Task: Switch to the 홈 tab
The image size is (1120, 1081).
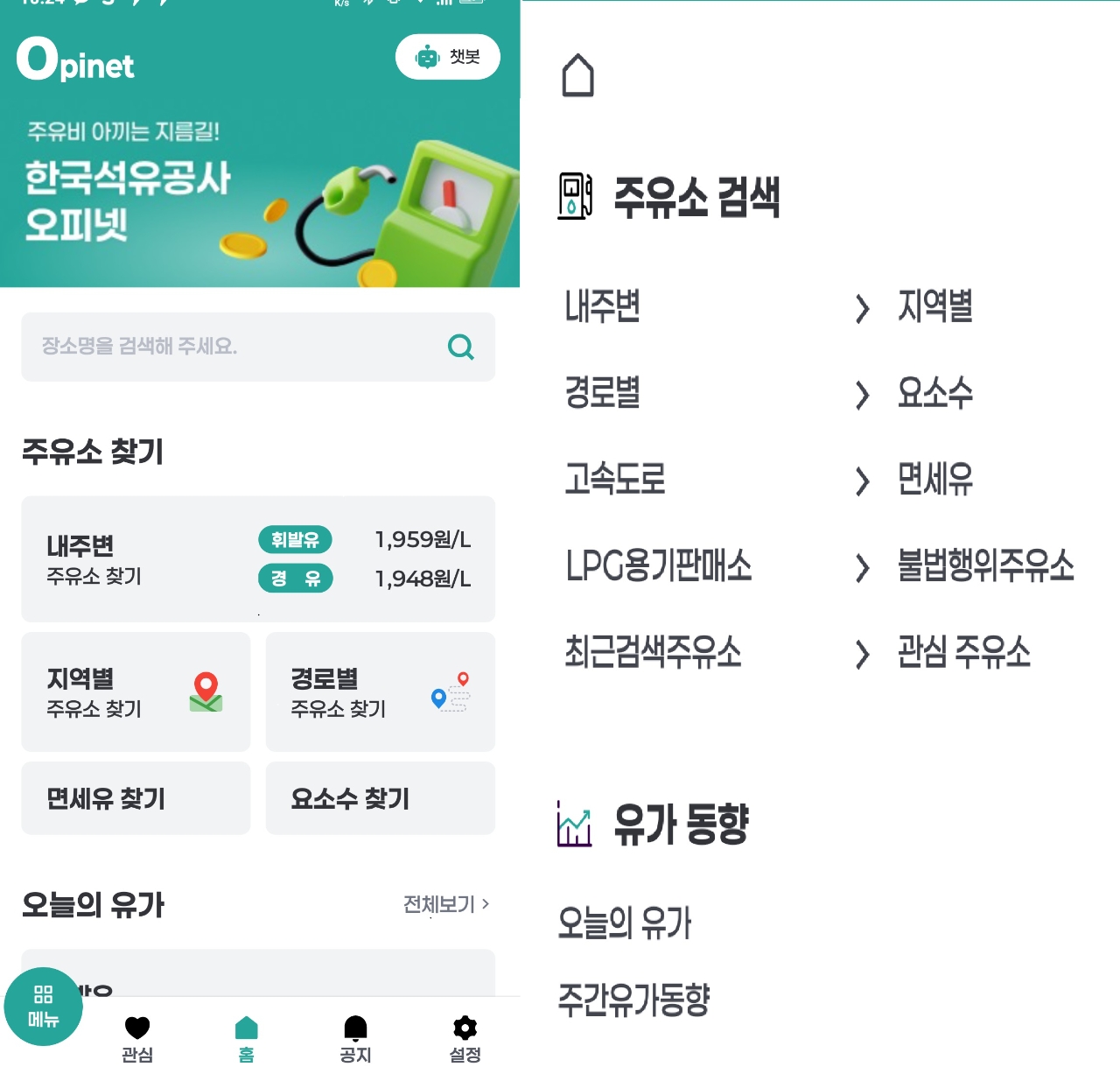Action: 247,1039
